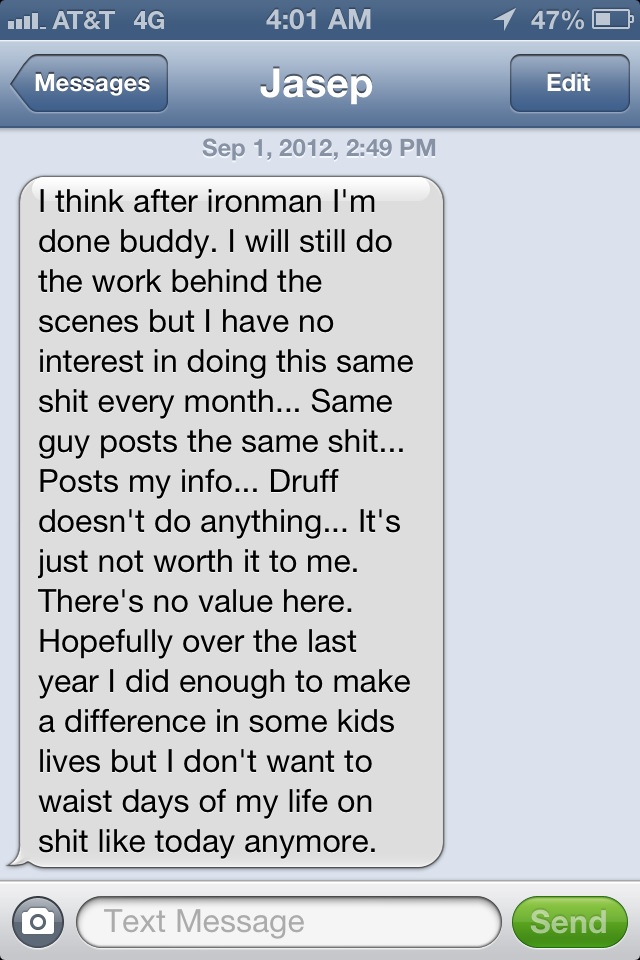The image size is (640, 960).
Task: Open the camera attachment icon
Action: 38,921
